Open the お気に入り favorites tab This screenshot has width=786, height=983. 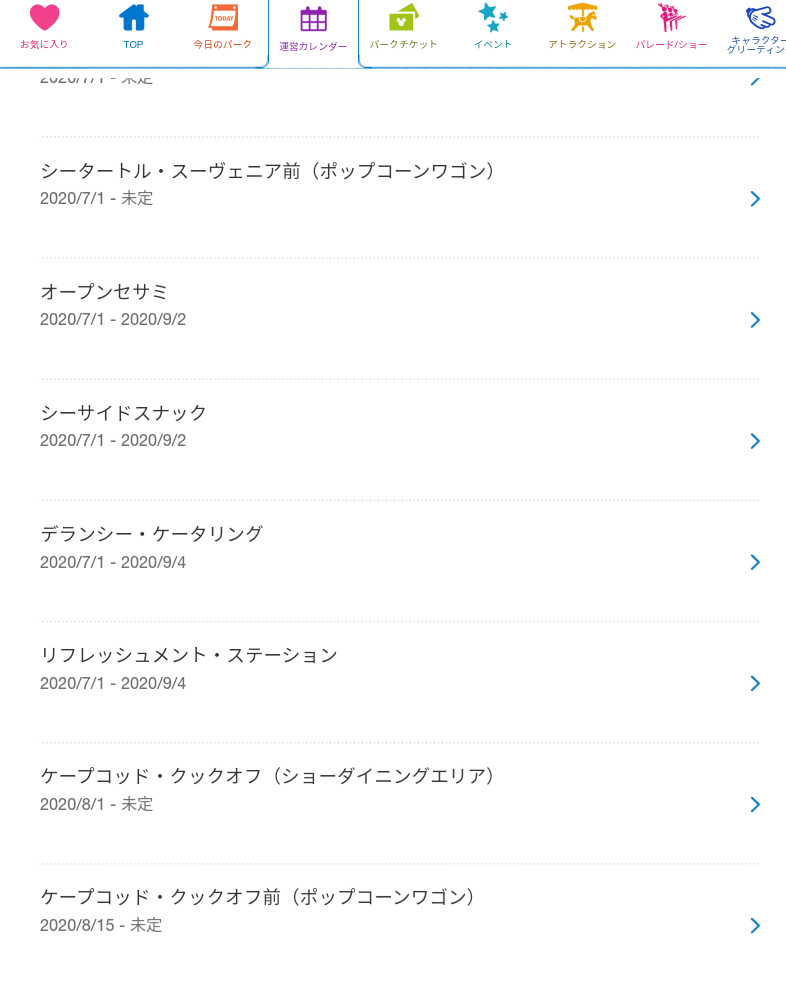click(x=44, y=27)
